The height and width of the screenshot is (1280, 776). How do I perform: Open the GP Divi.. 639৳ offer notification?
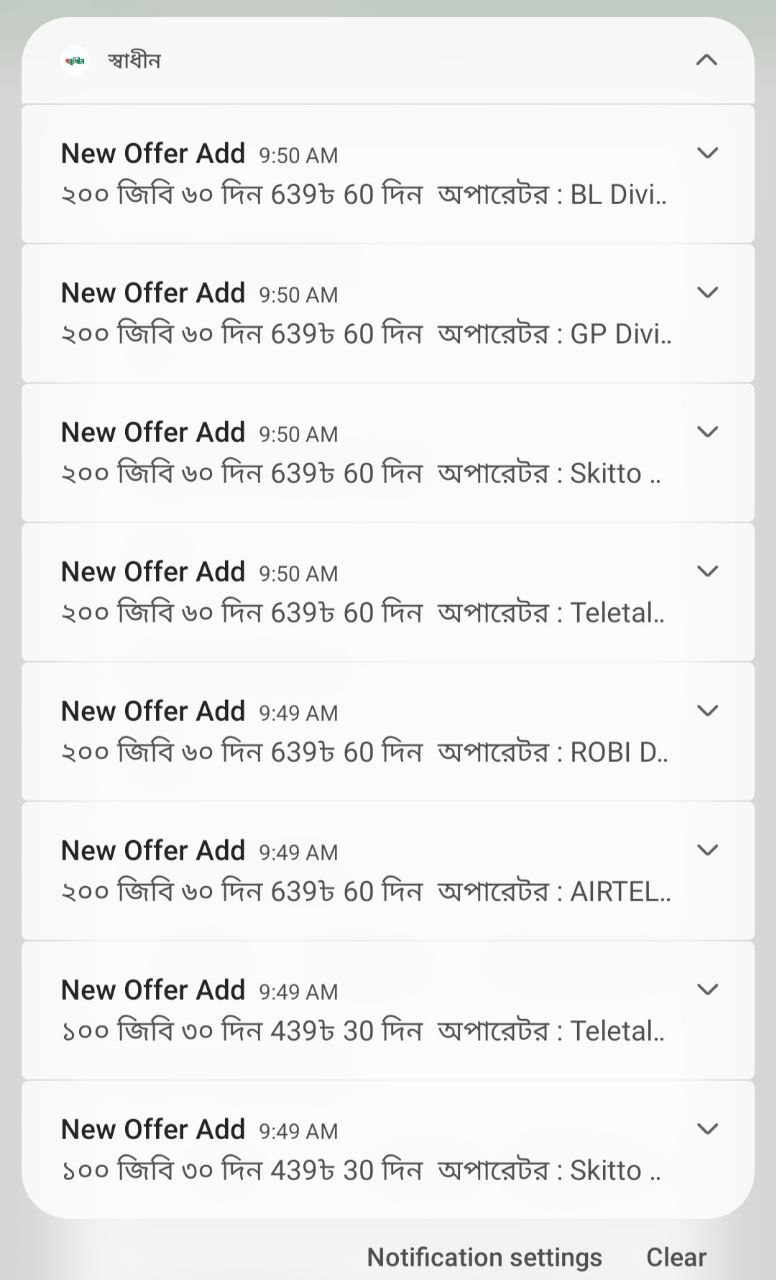tap(365, 314)
